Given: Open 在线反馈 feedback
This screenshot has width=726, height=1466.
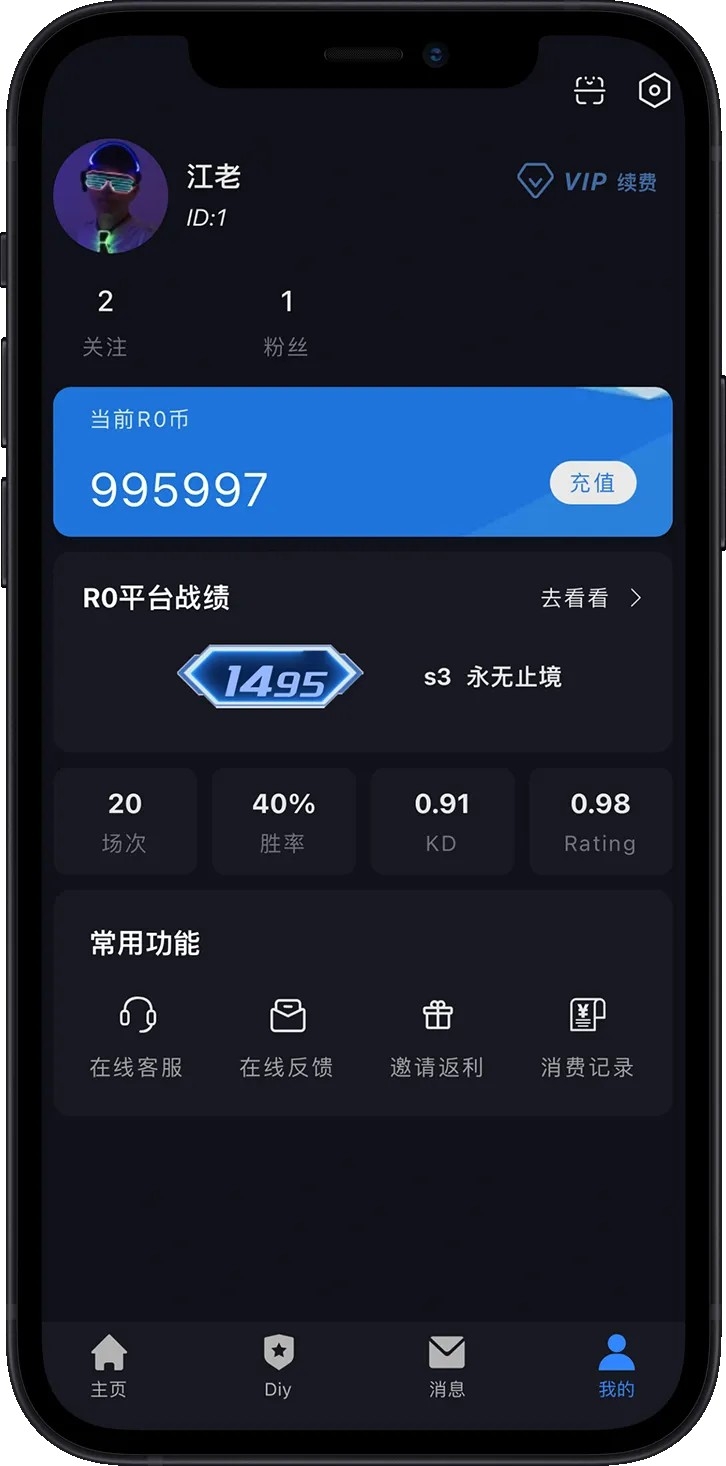Looking at the screenshot, I should pyautogui.click(x=287, y=1038).
